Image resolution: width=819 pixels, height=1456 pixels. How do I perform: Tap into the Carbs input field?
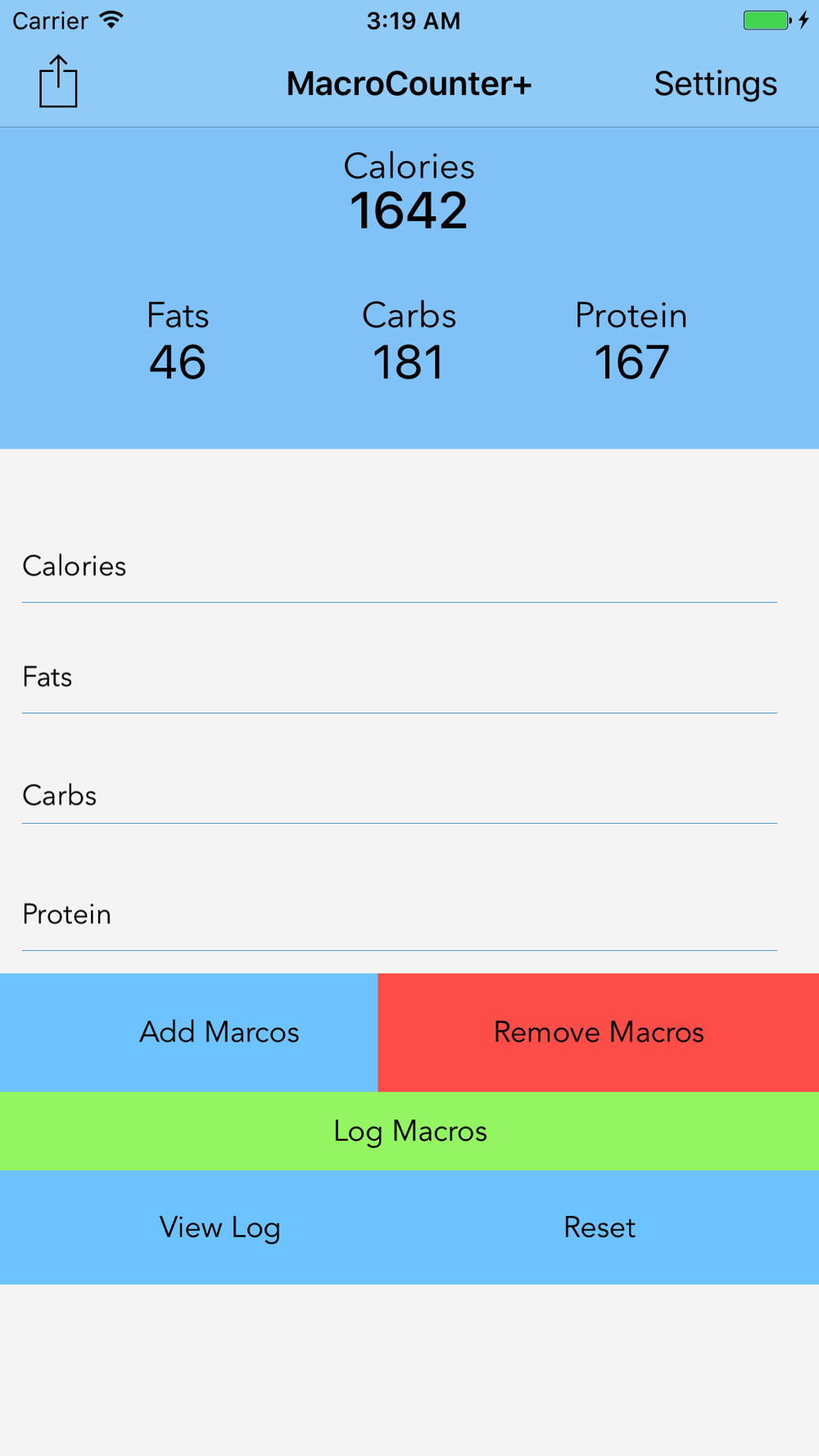coord(400,795)
